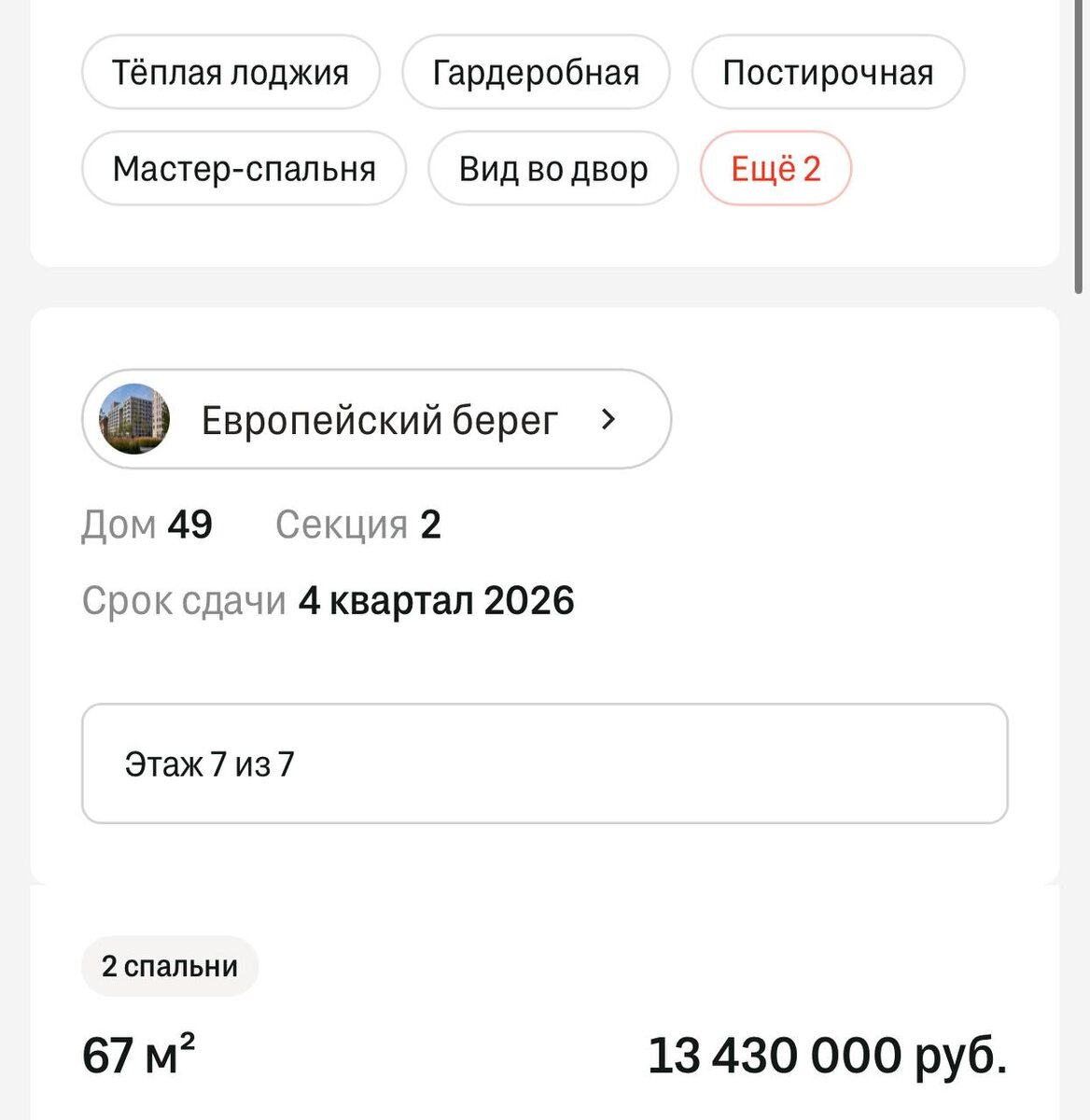
Task: Select the "Мастер-спальня" tag
Action: [245, 169]
